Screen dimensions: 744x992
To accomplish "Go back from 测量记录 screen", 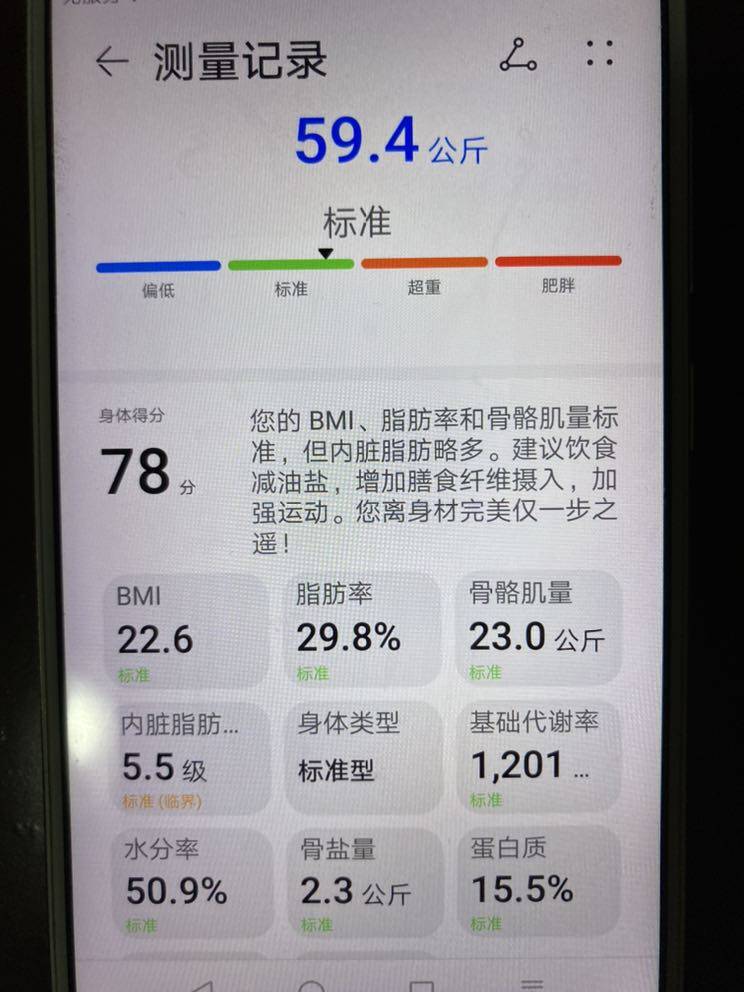I will (x=112, y=61).
